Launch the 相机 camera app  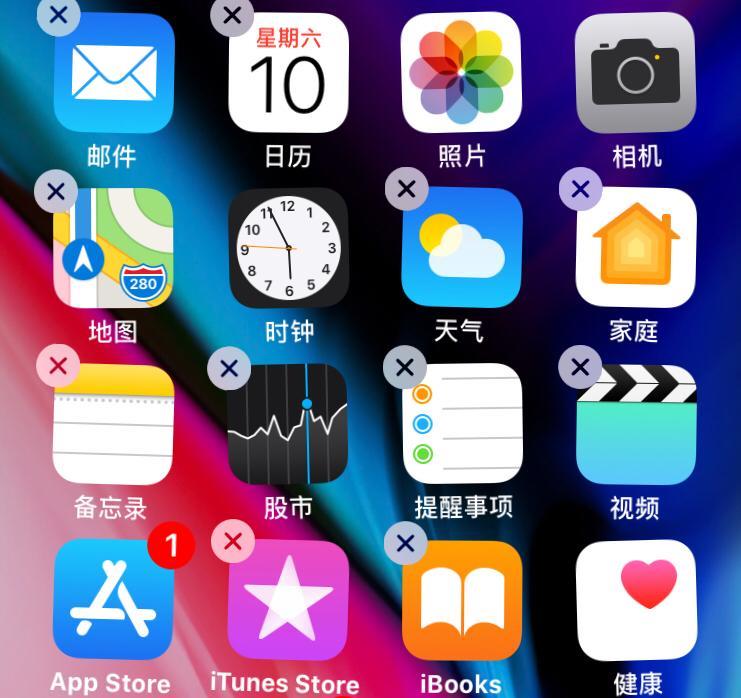click(x=635, y=73)
